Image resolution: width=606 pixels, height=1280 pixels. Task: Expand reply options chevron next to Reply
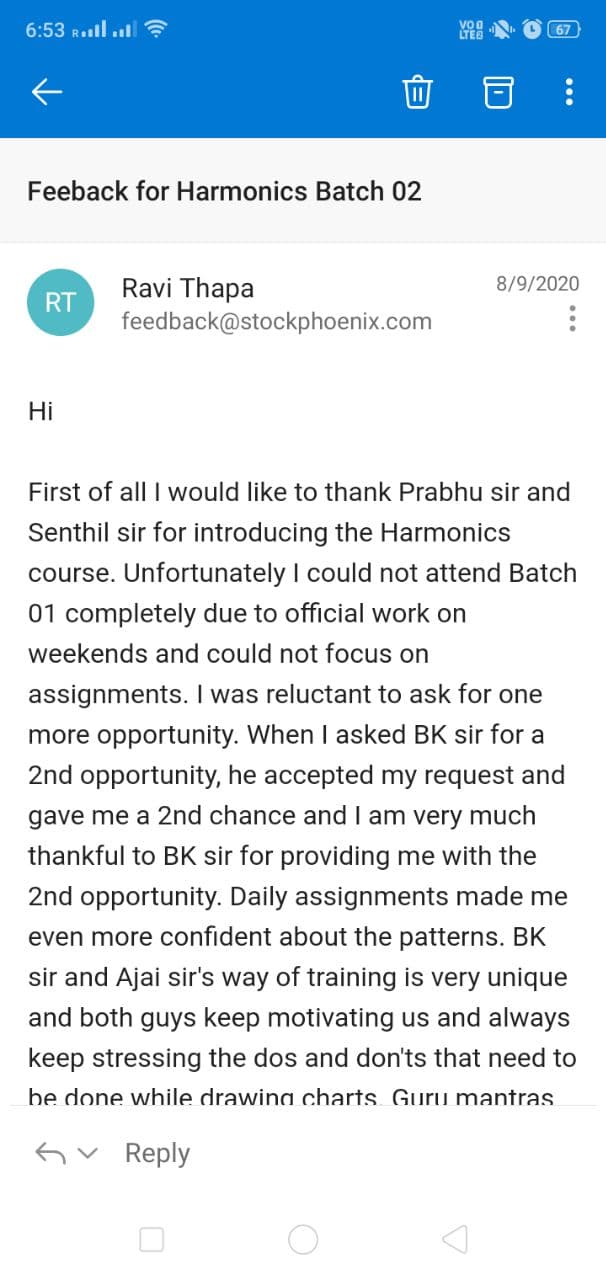88,1154
